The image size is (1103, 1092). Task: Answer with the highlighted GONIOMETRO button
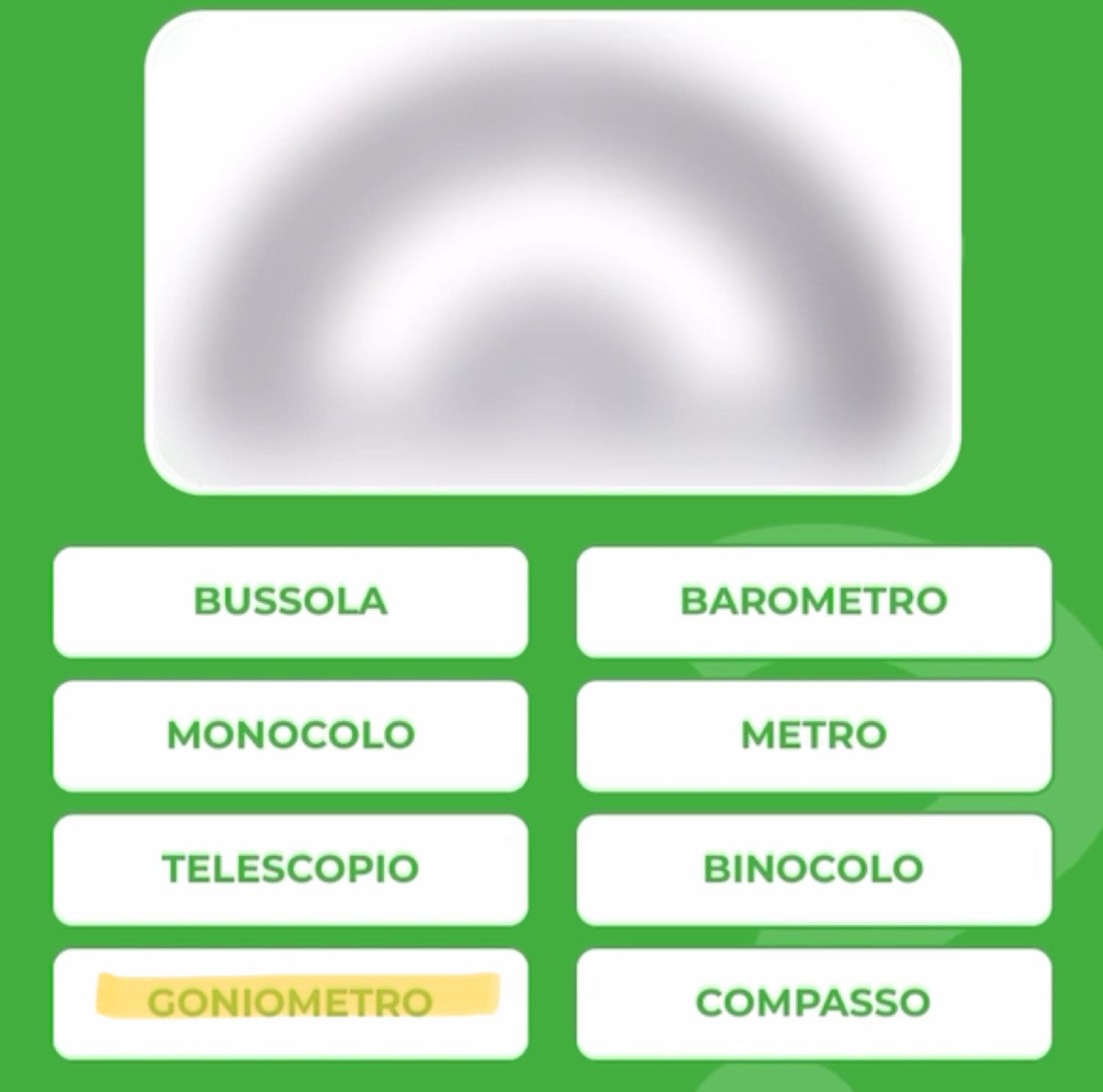pos(290,1003)
